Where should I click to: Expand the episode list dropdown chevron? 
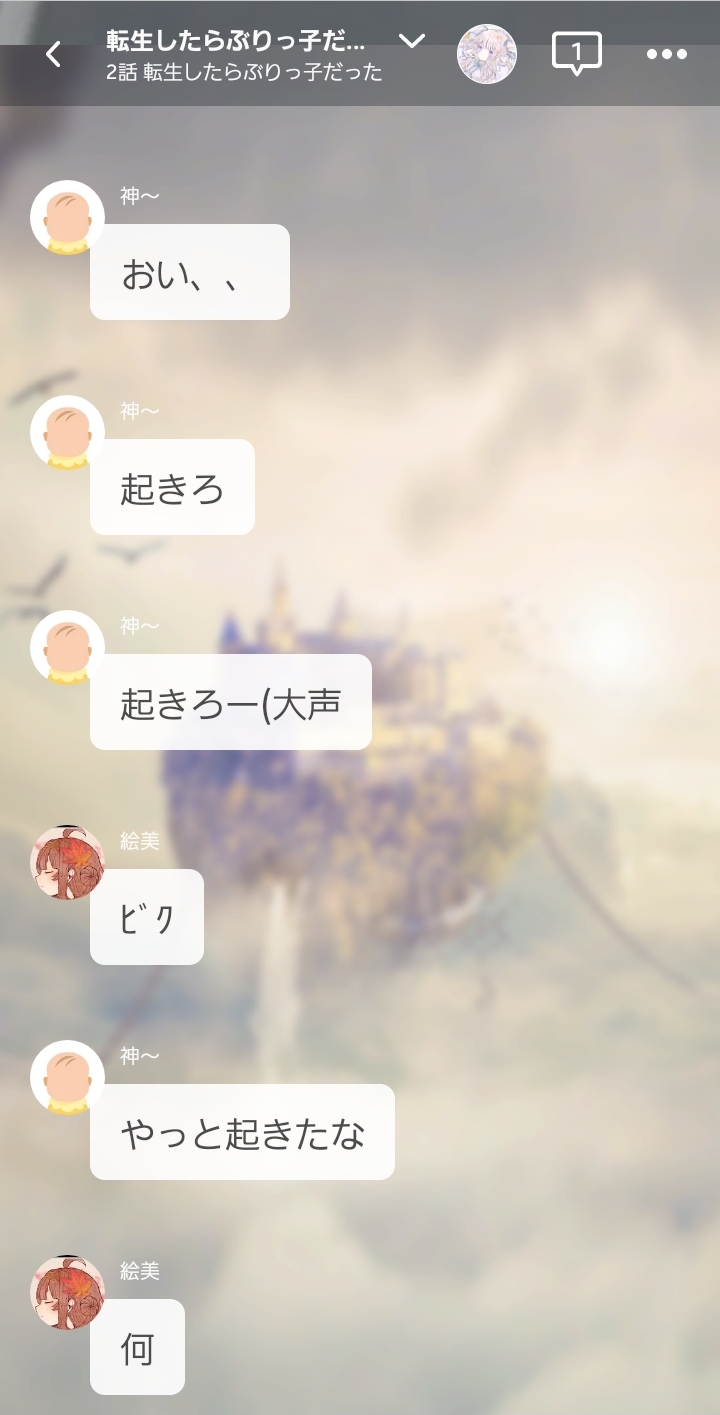[412, 41]
